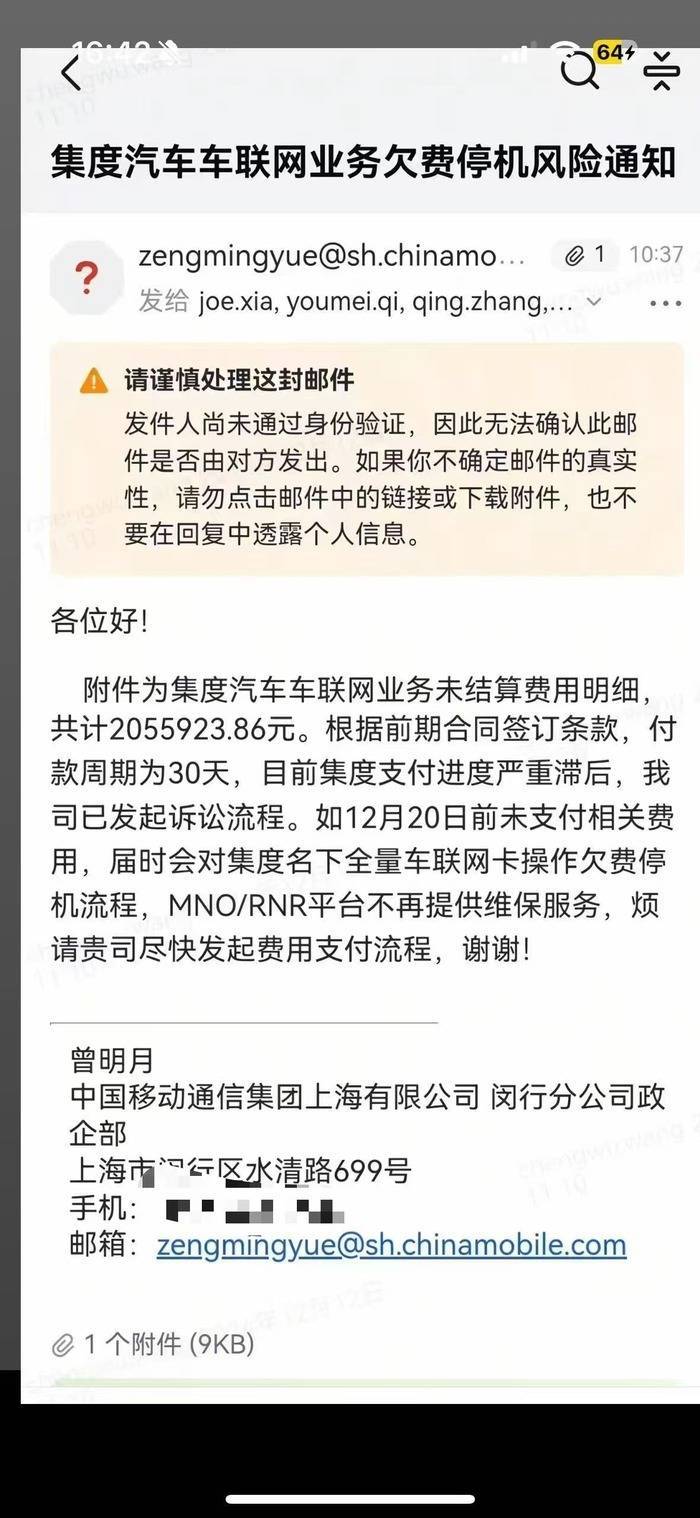
Task: Tap the collapse icon beside search
Action: [660, 73]
